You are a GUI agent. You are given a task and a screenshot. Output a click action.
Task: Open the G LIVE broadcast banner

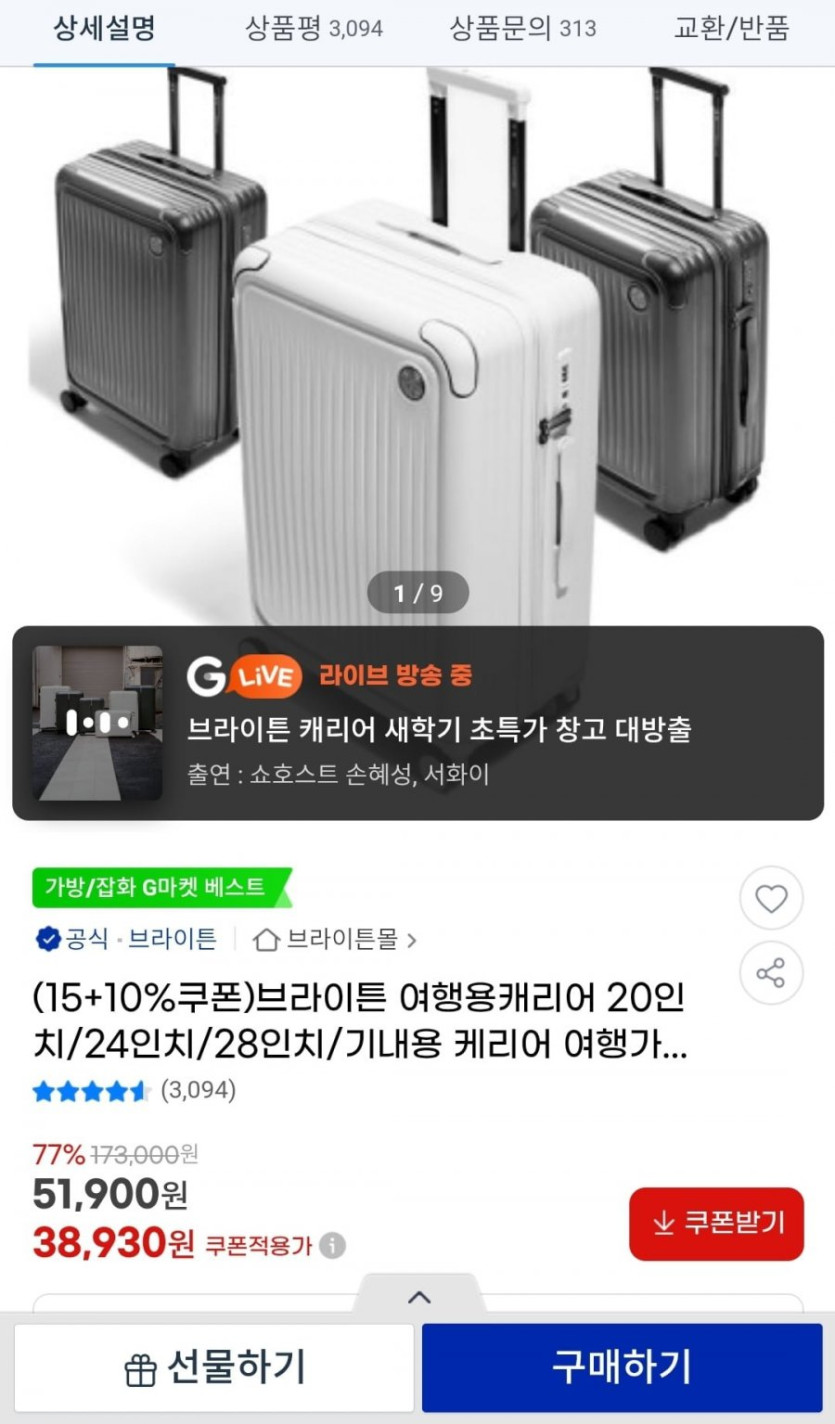click(418, 723)
